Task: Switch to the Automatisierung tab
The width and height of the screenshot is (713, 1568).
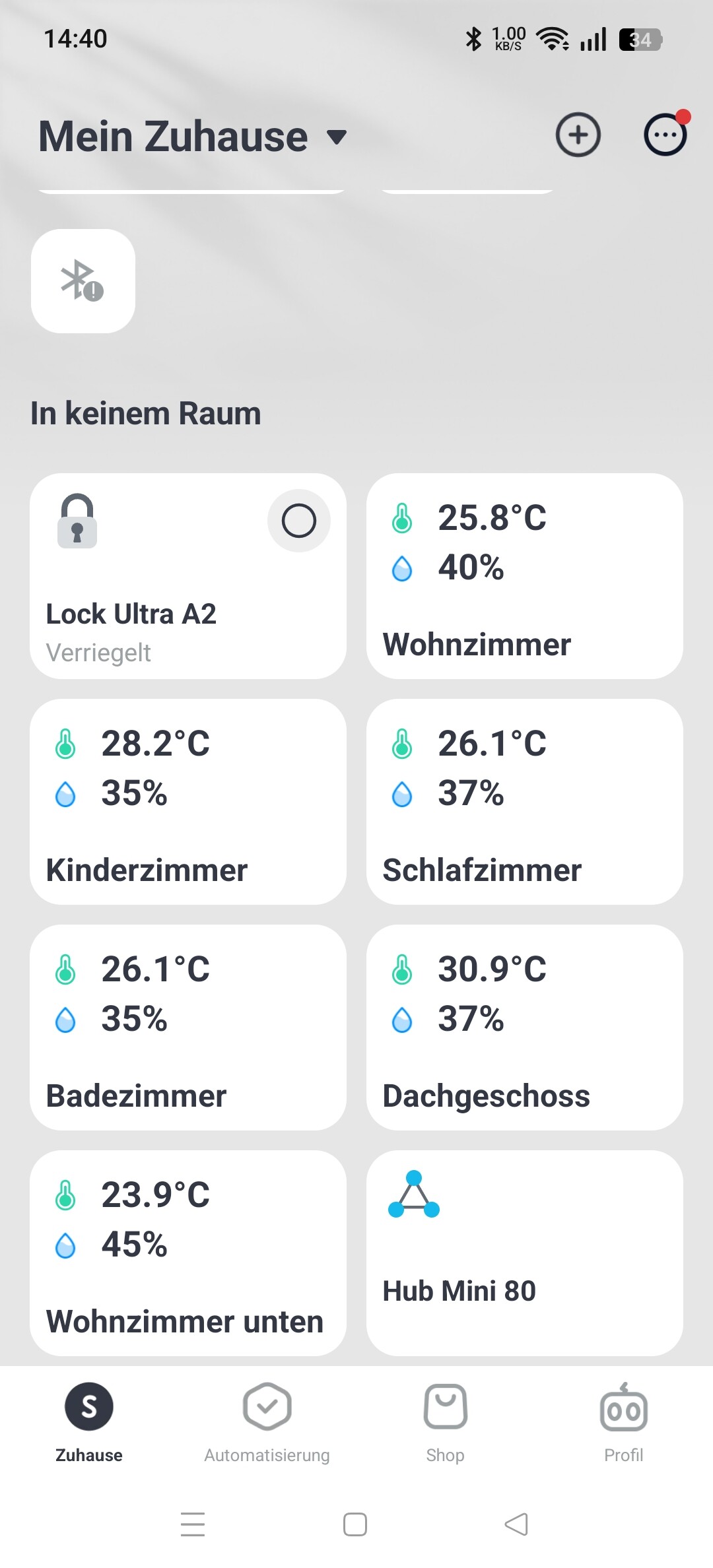Action: tap(267, 1422)
